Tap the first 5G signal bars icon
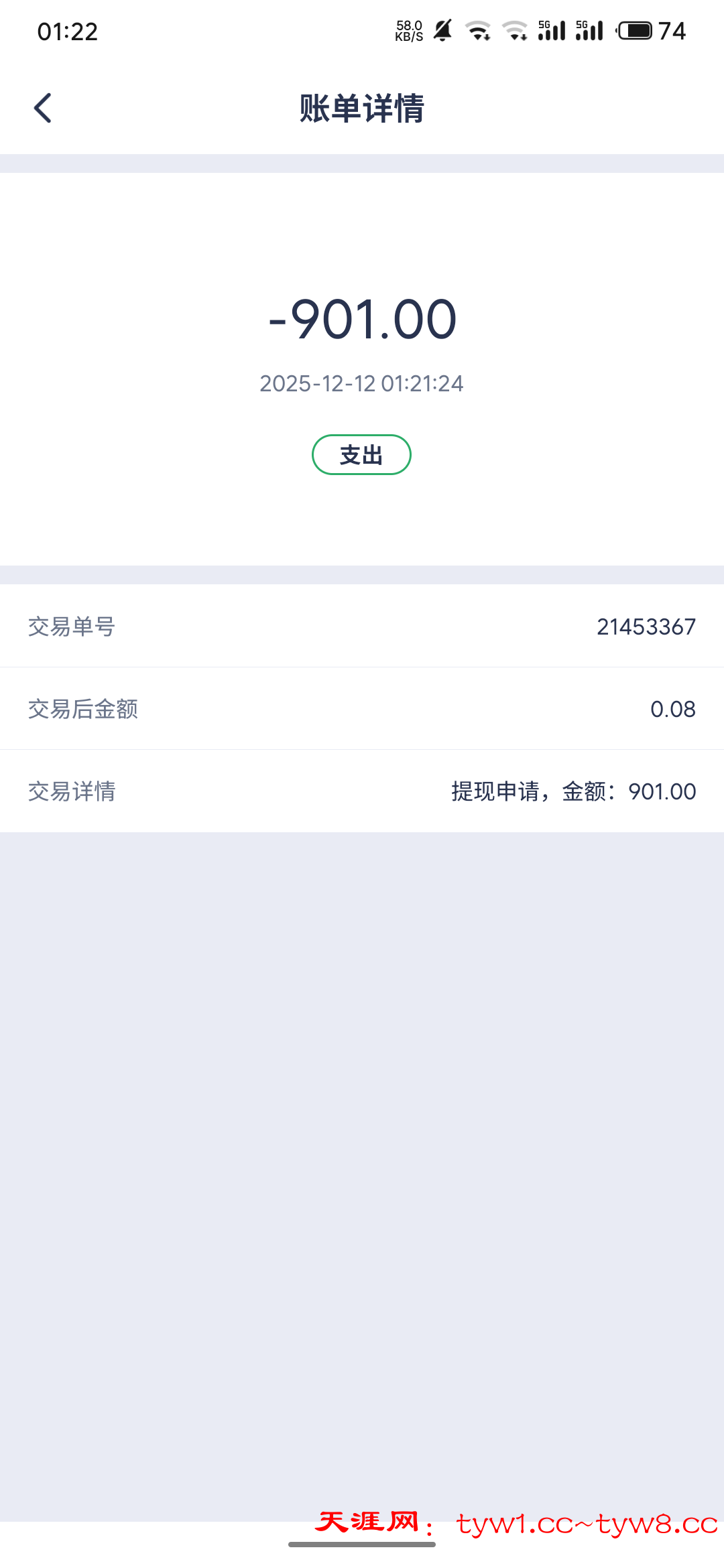Viewport: 724px width, 1568px height. (x=554, y=29)
